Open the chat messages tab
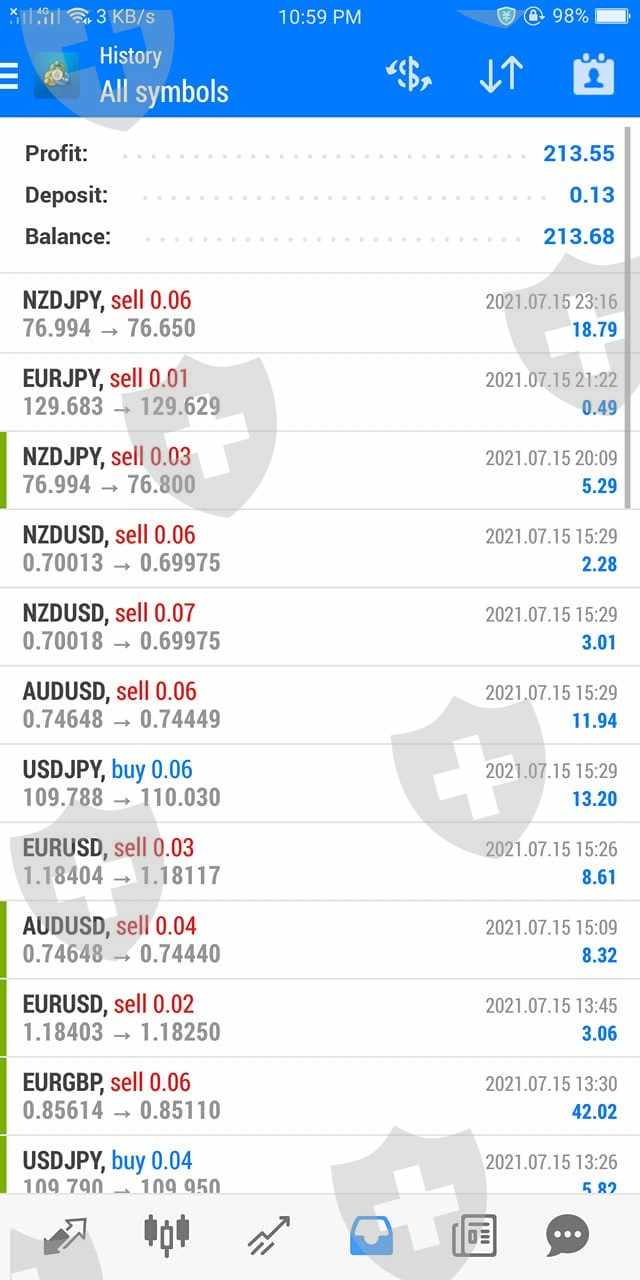 [567, 1236]
